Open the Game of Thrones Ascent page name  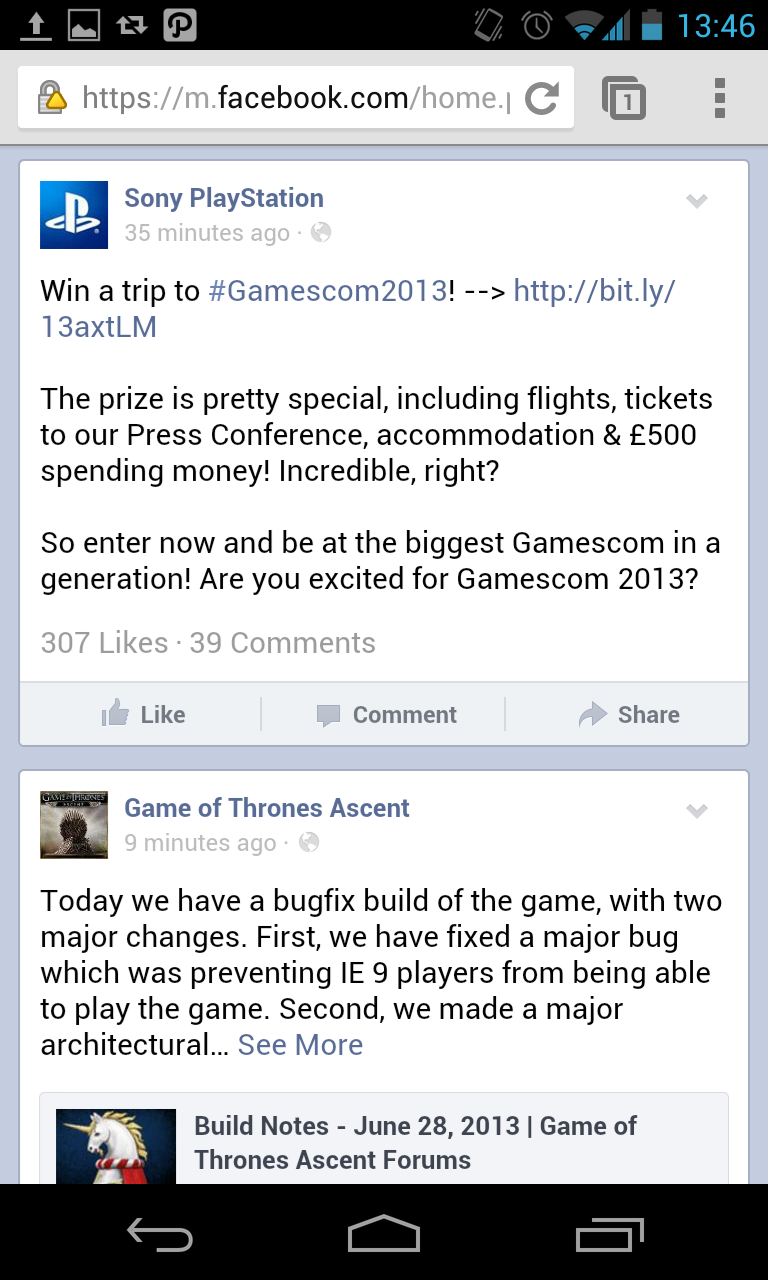pos(267,808)
